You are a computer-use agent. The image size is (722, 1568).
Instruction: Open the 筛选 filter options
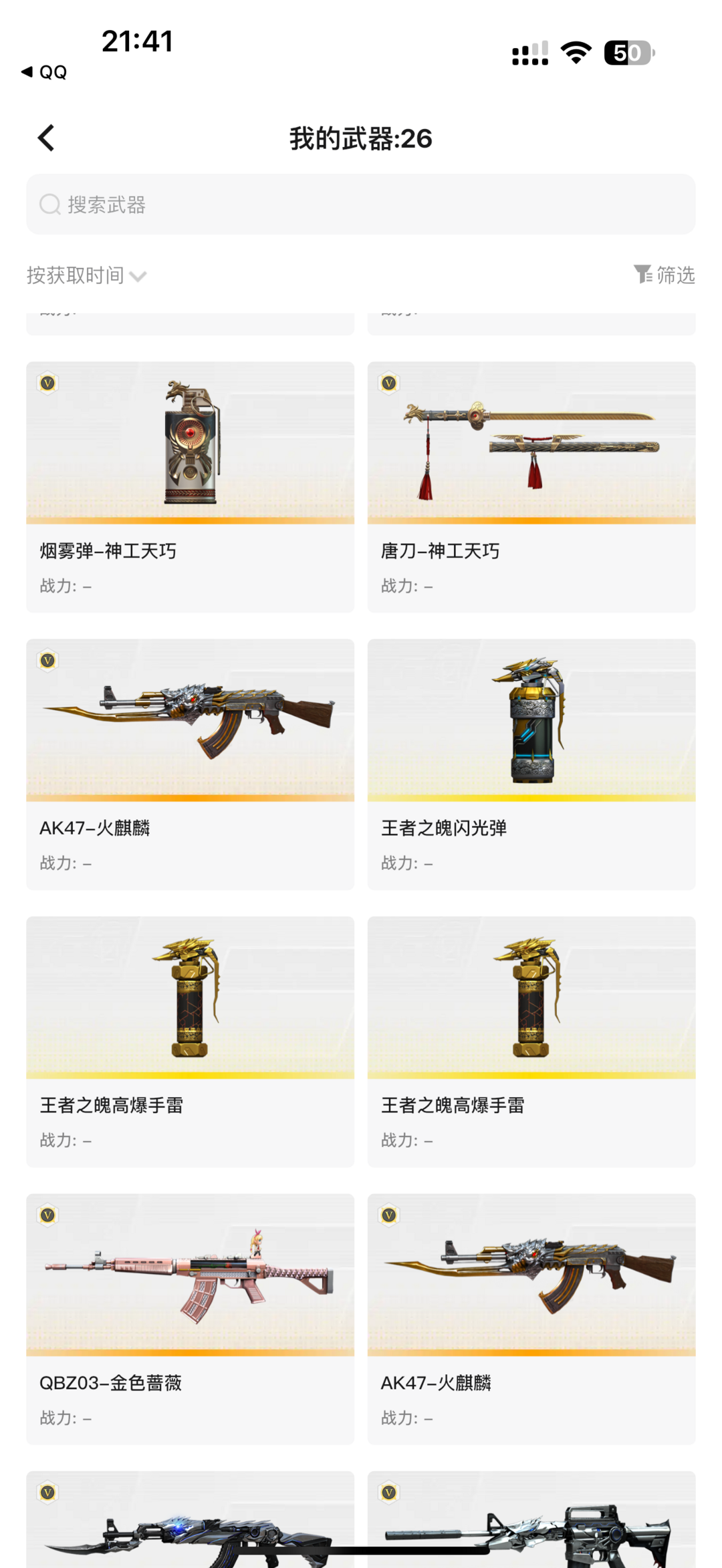pyautogui.click(x=665, y=275)
